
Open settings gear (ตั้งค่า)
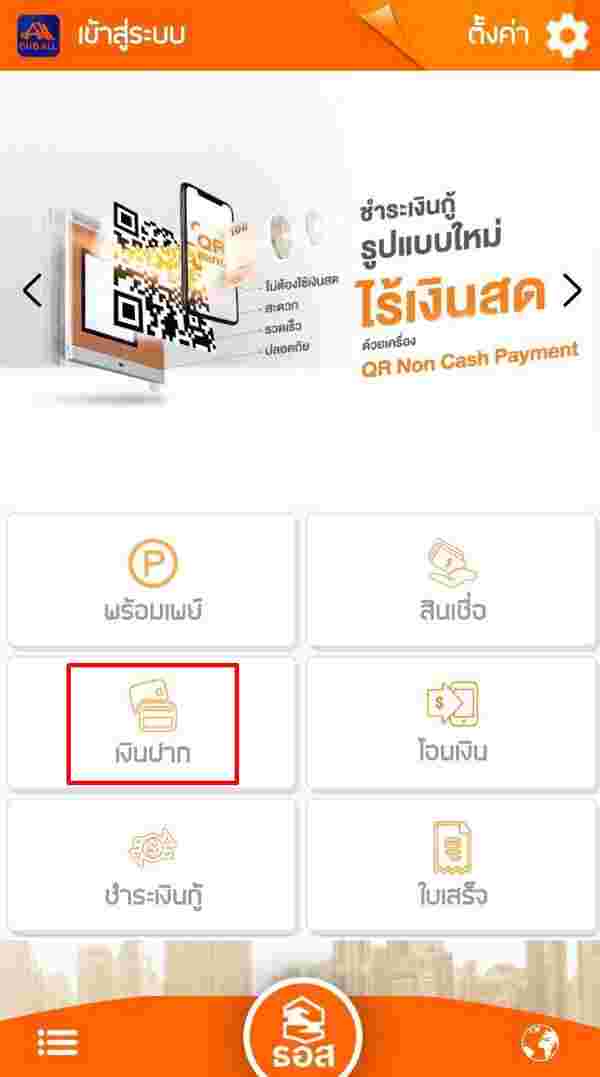pyautogui.click(x=566, y=36)
